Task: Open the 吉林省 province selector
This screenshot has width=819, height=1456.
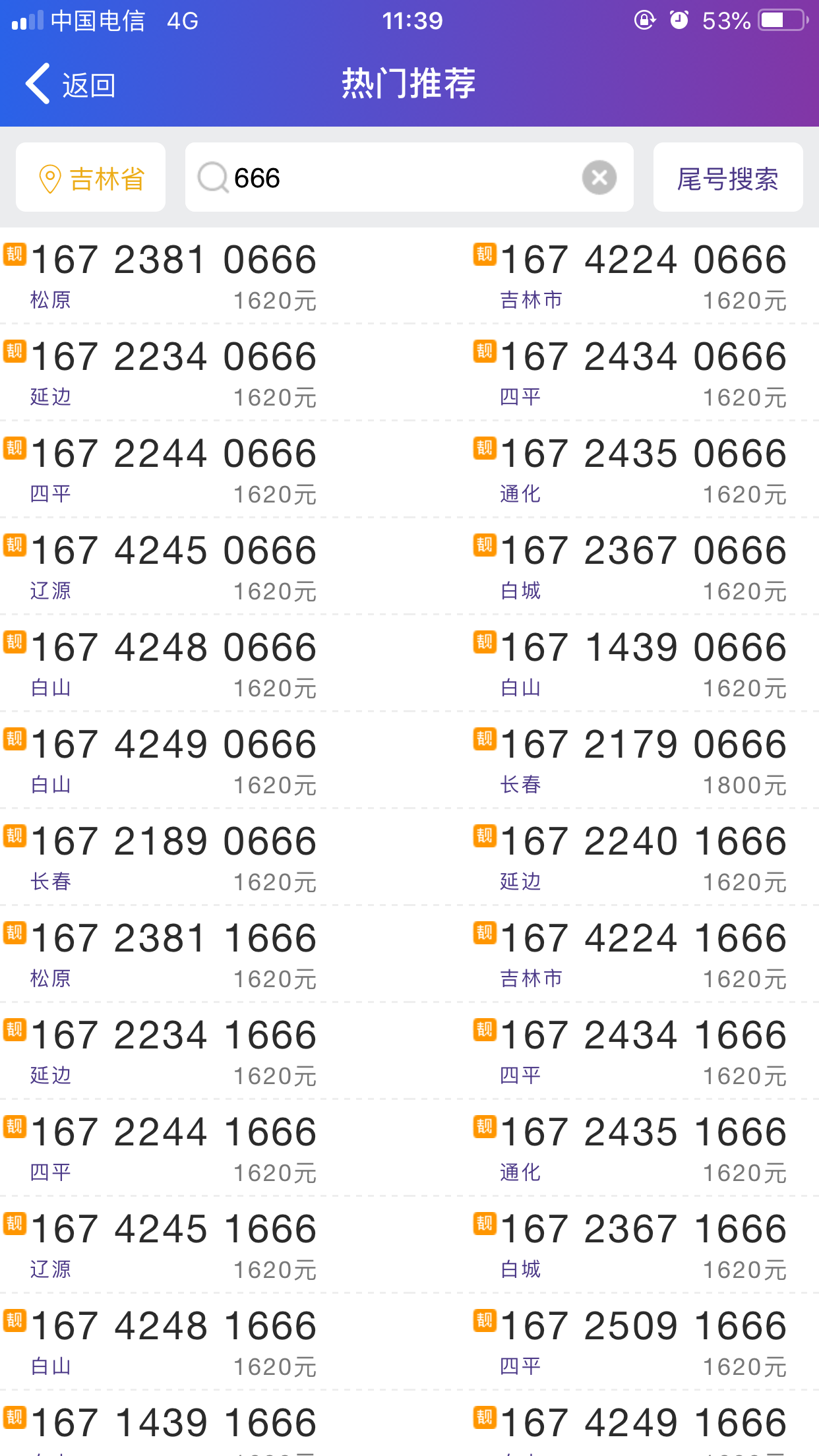Action: [91, 178]
